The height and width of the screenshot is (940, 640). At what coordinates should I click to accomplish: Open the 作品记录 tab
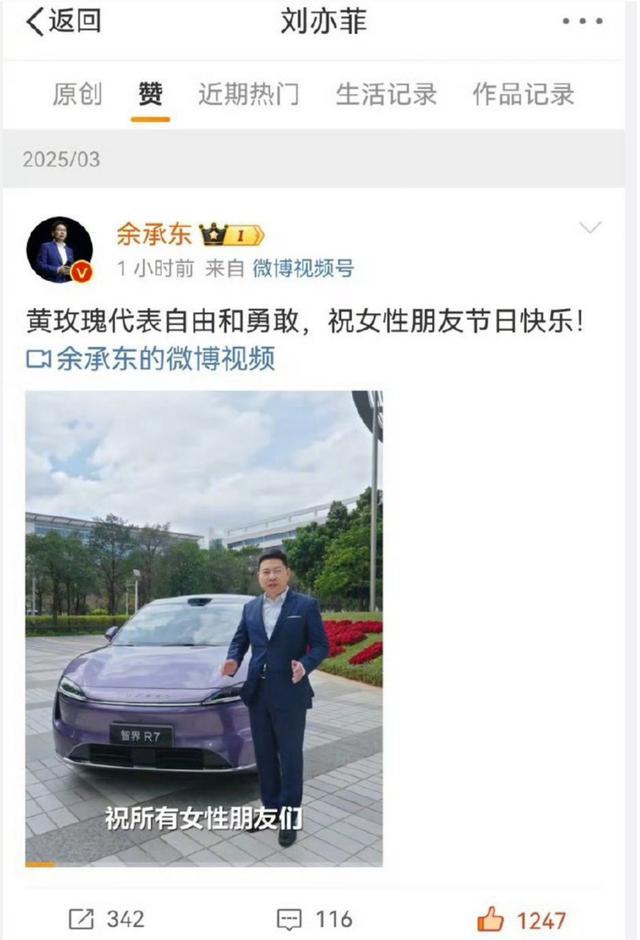(x=523, y=95)
